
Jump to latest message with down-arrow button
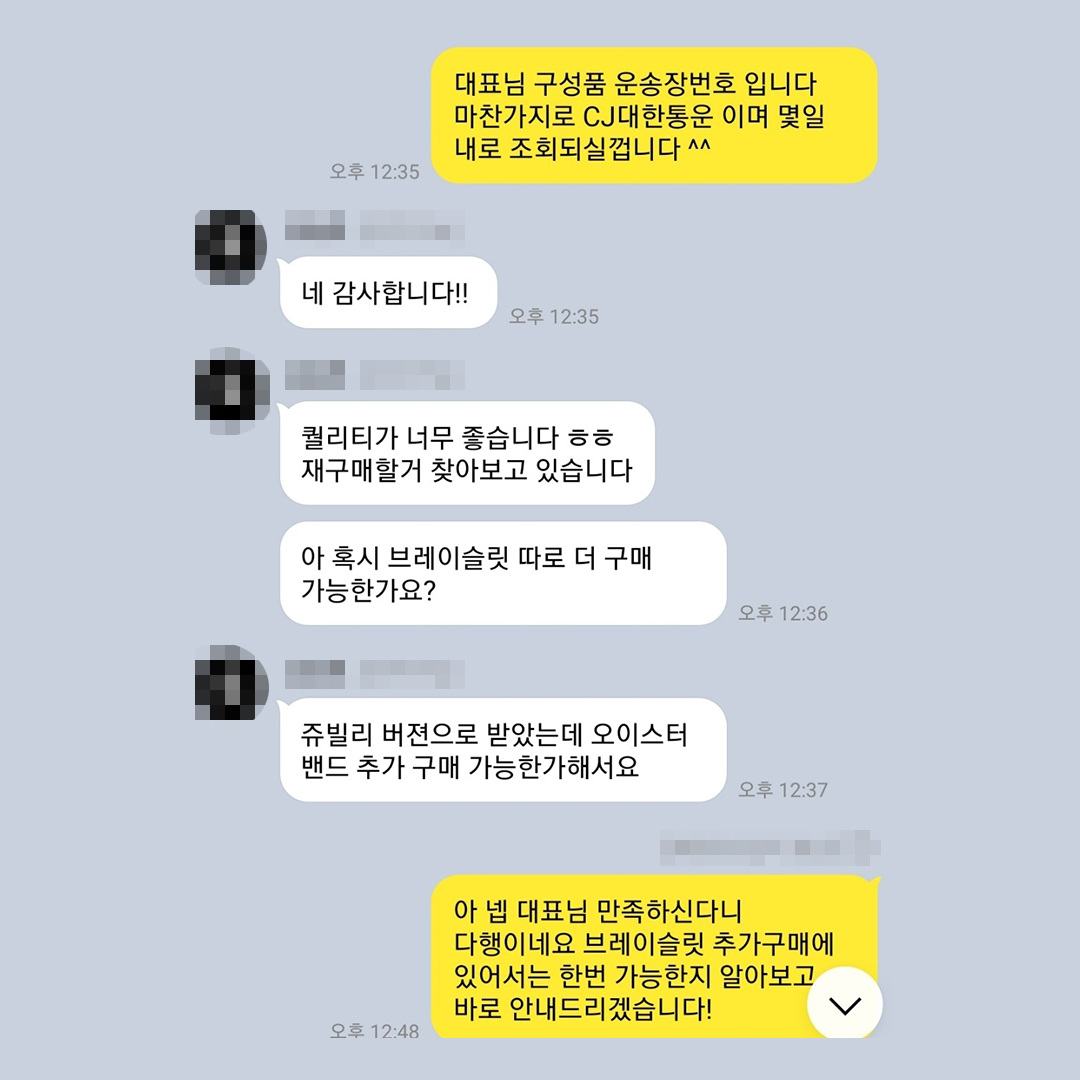[844, 1004]
